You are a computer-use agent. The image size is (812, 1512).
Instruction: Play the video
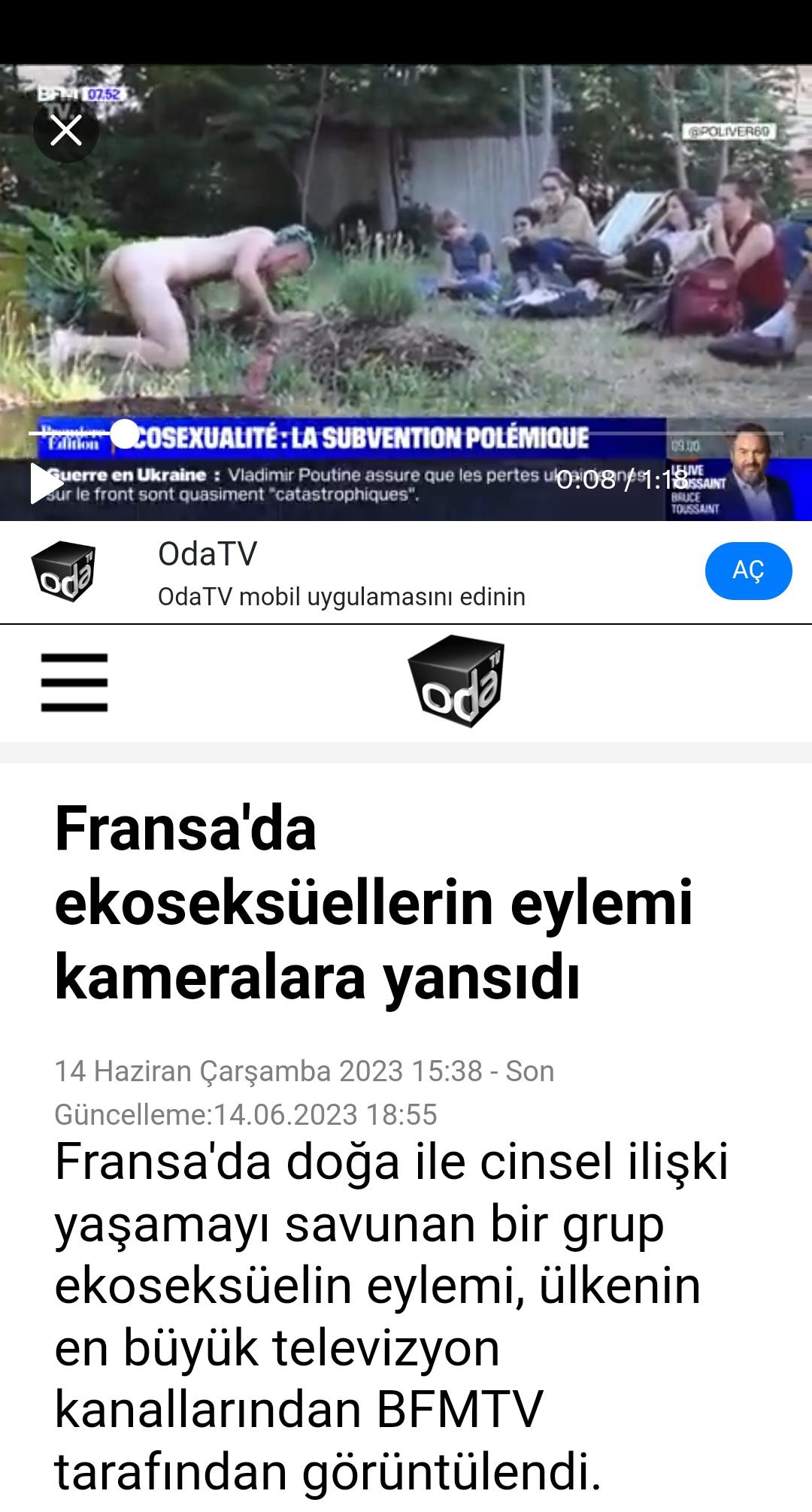click(45, 483)
